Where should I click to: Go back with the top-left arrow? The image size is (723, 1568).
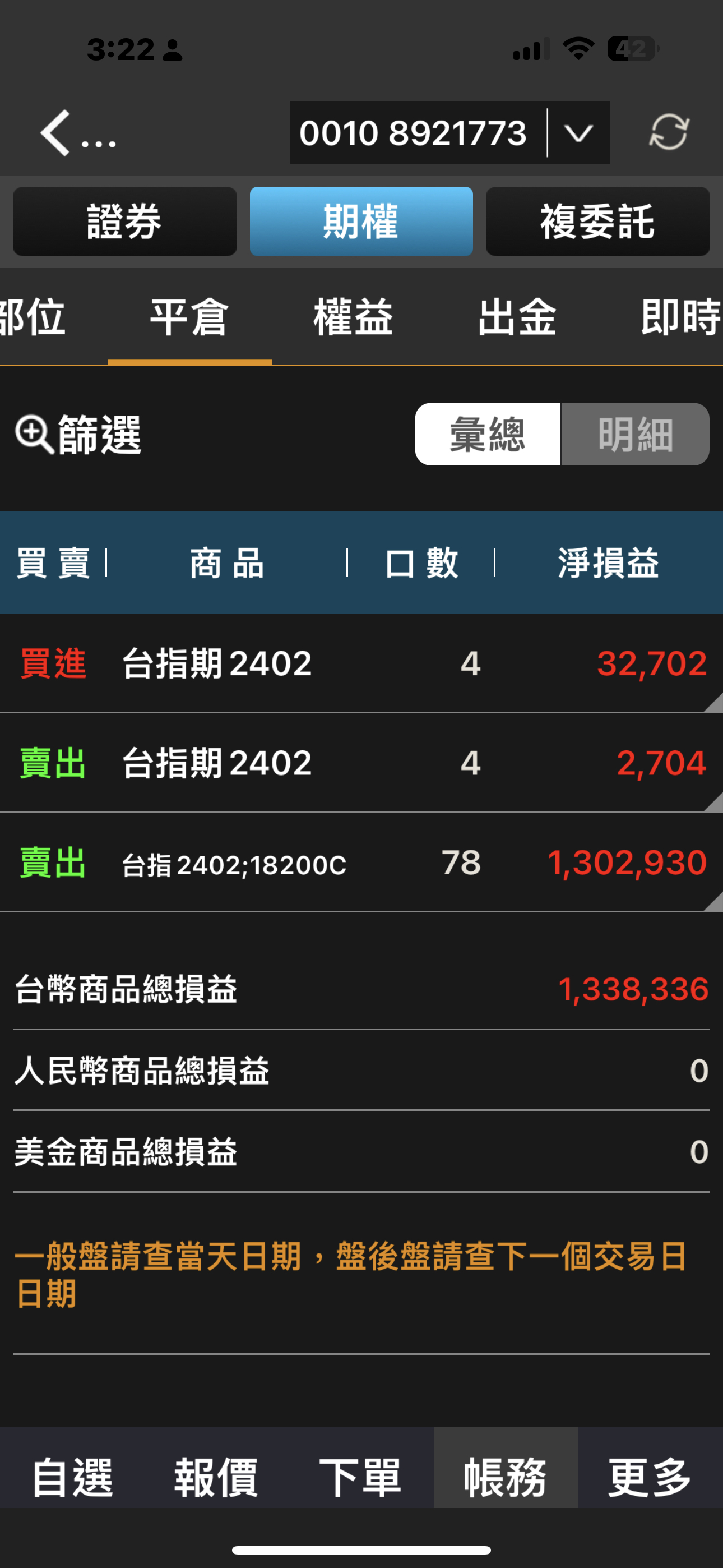[55, 133]
